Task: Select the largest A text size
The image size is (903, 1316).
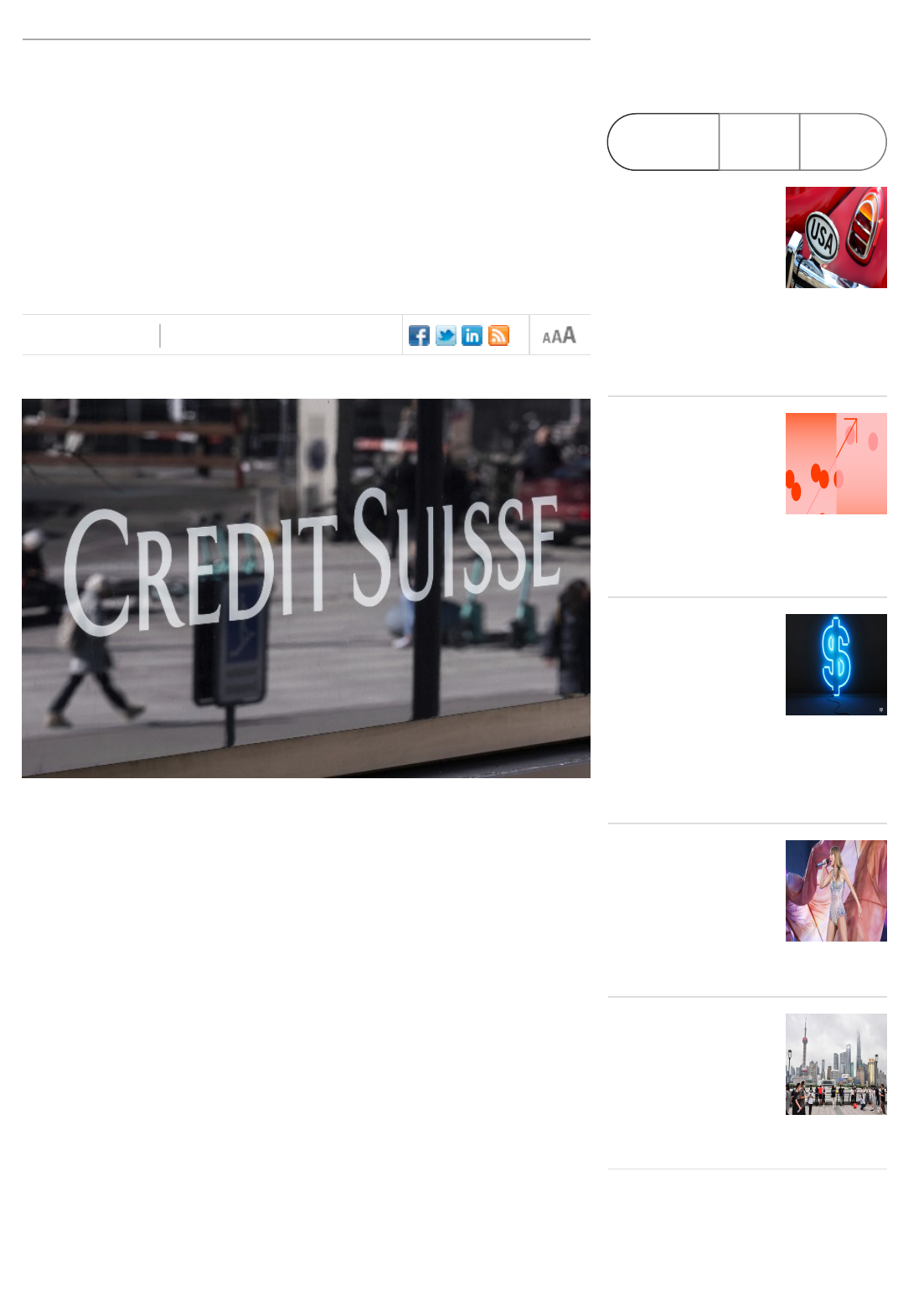Action: pos(570,335)
